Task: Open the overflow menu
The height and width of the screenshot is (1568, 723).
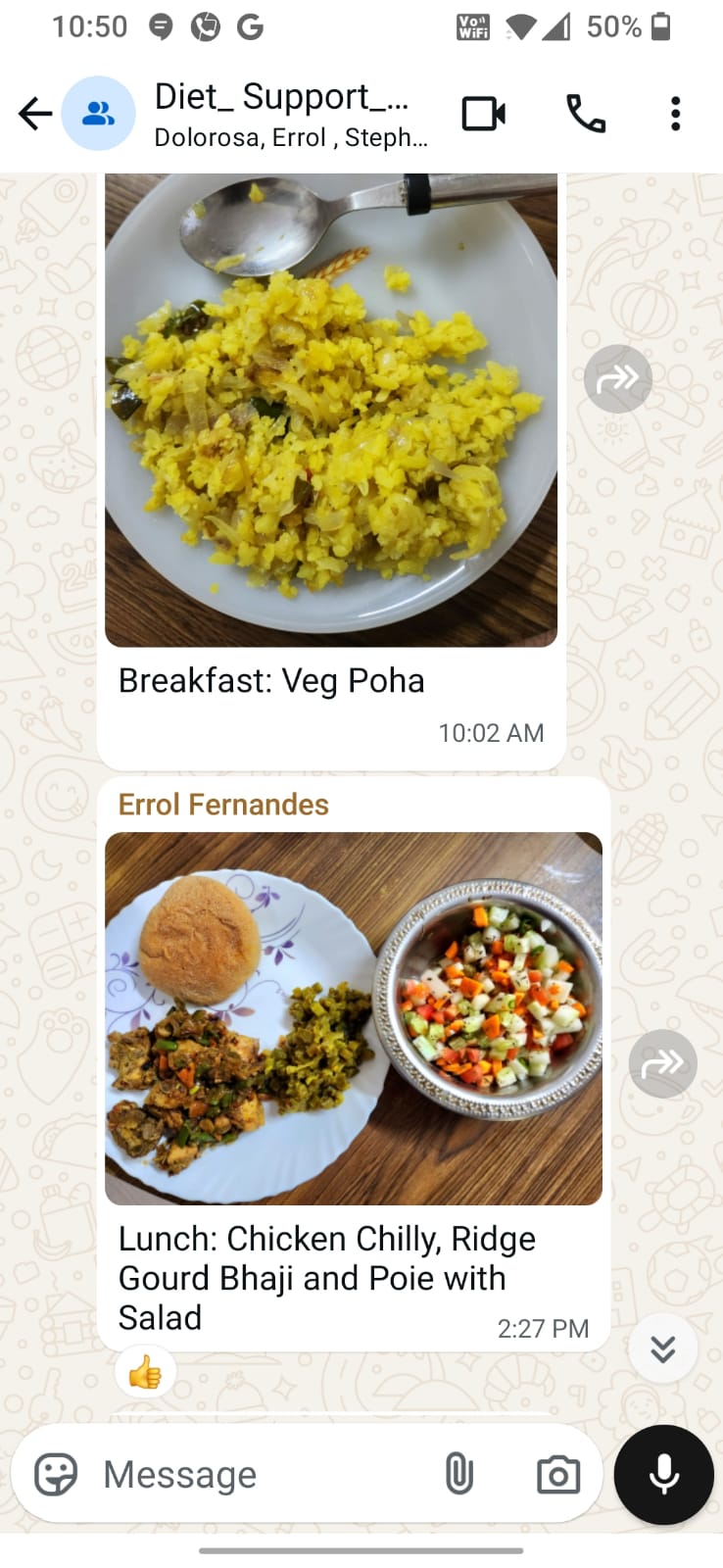Action: [675, 114]
